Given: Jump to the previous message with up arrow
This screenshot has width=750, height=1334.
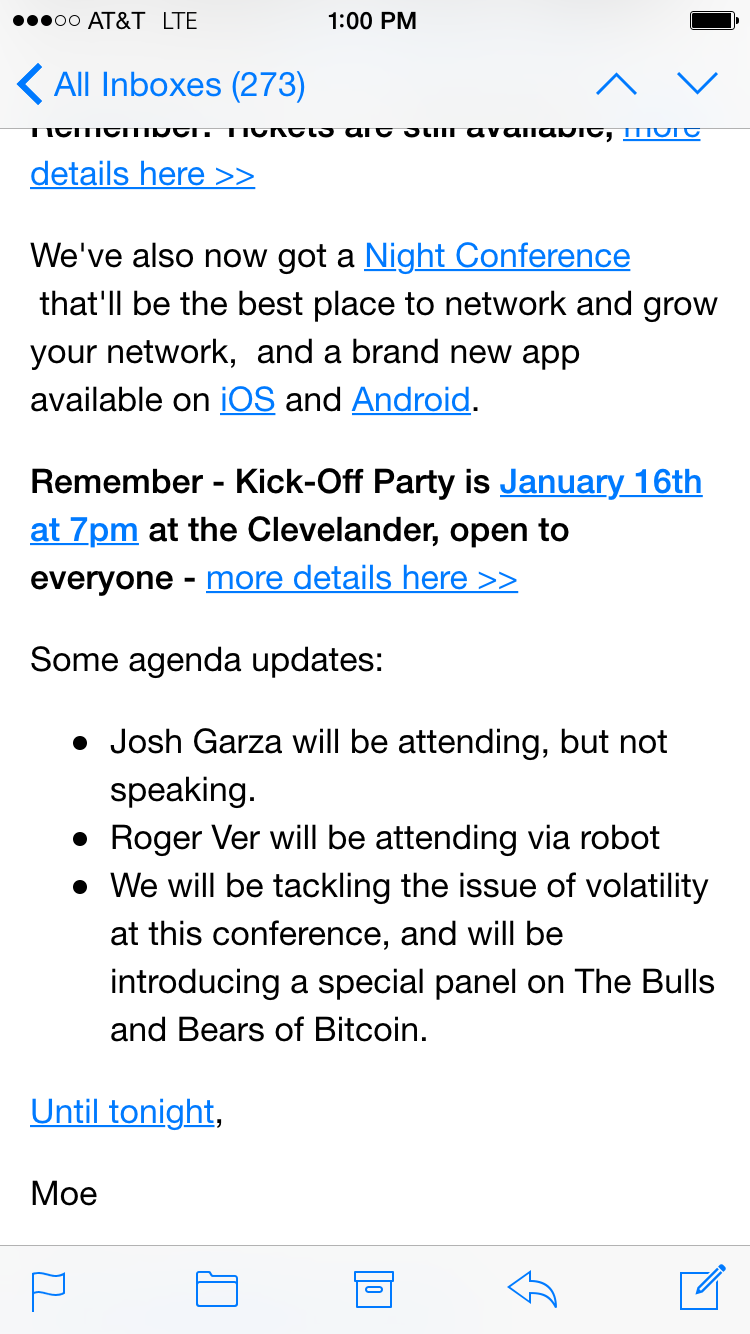Looking at the screenshot, I should 616,85.
